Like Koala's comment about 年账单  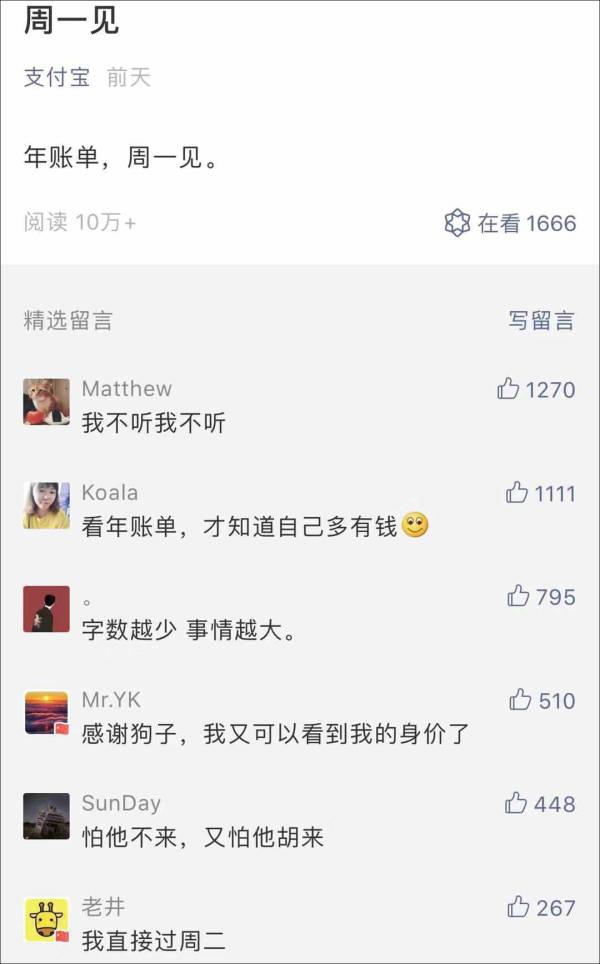pyautogui.click(x=517, y=492)
